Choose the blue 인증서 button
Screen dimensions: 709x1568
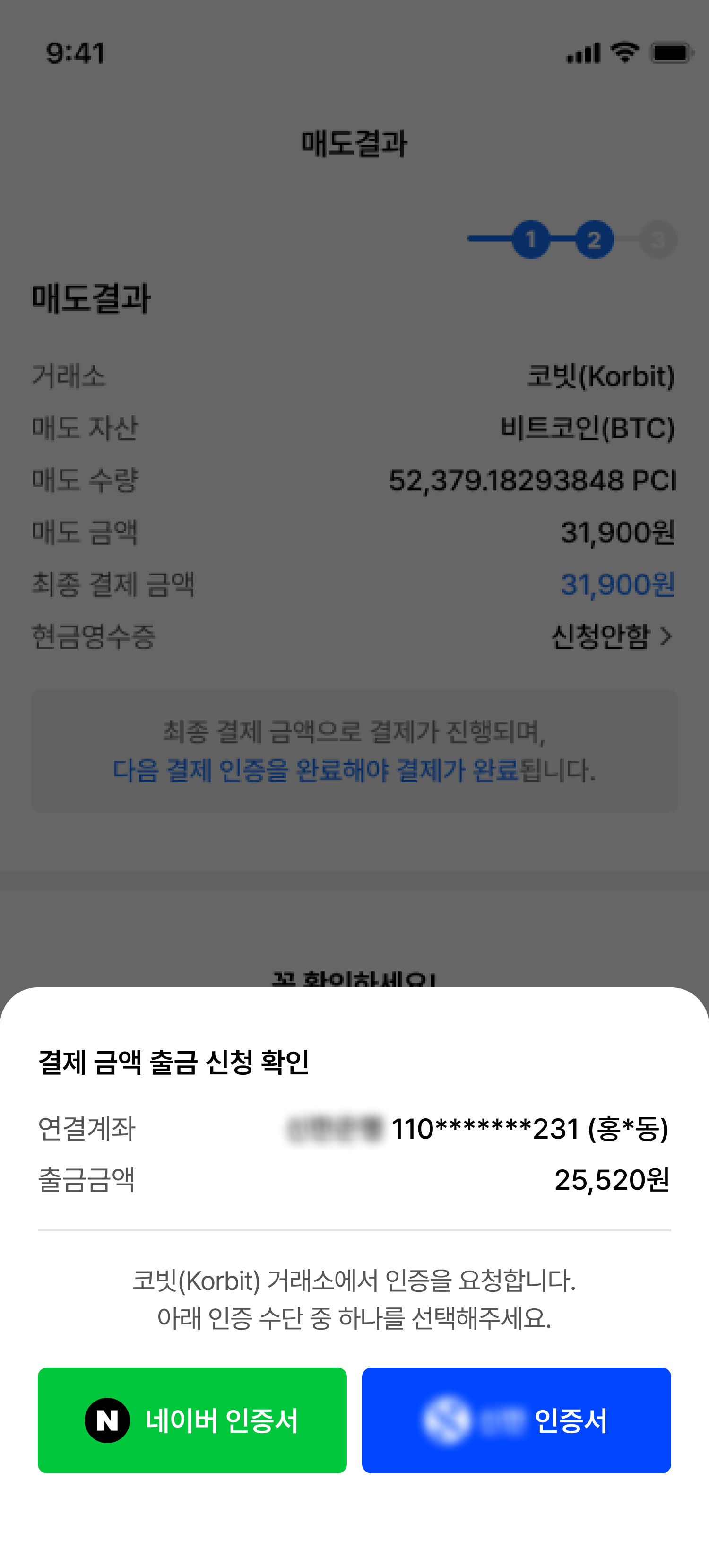[x=516, y=1420]
